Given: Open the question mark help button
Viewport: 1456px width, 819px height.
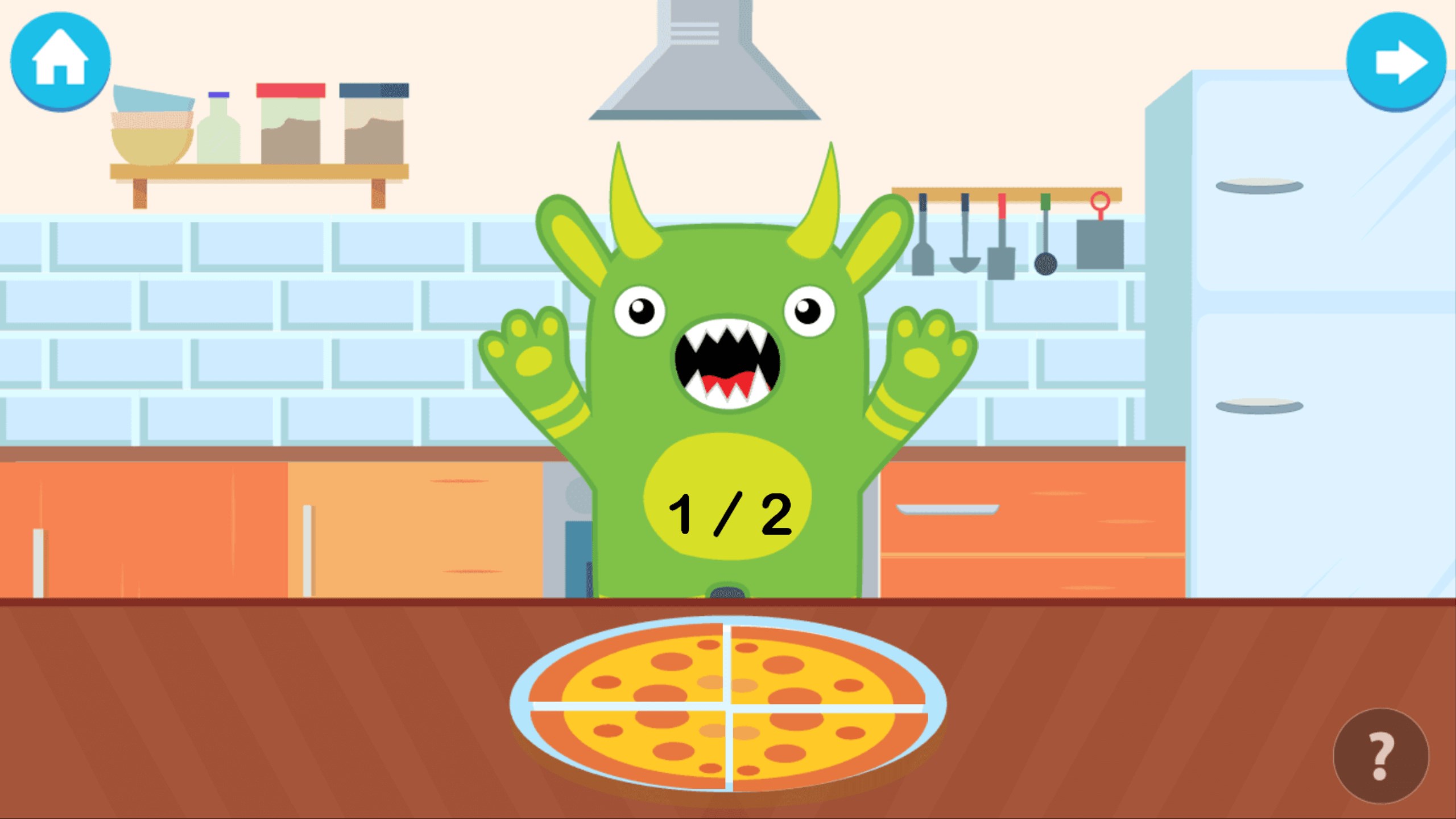Looking at the screenshot, I should click(1380, 756).
